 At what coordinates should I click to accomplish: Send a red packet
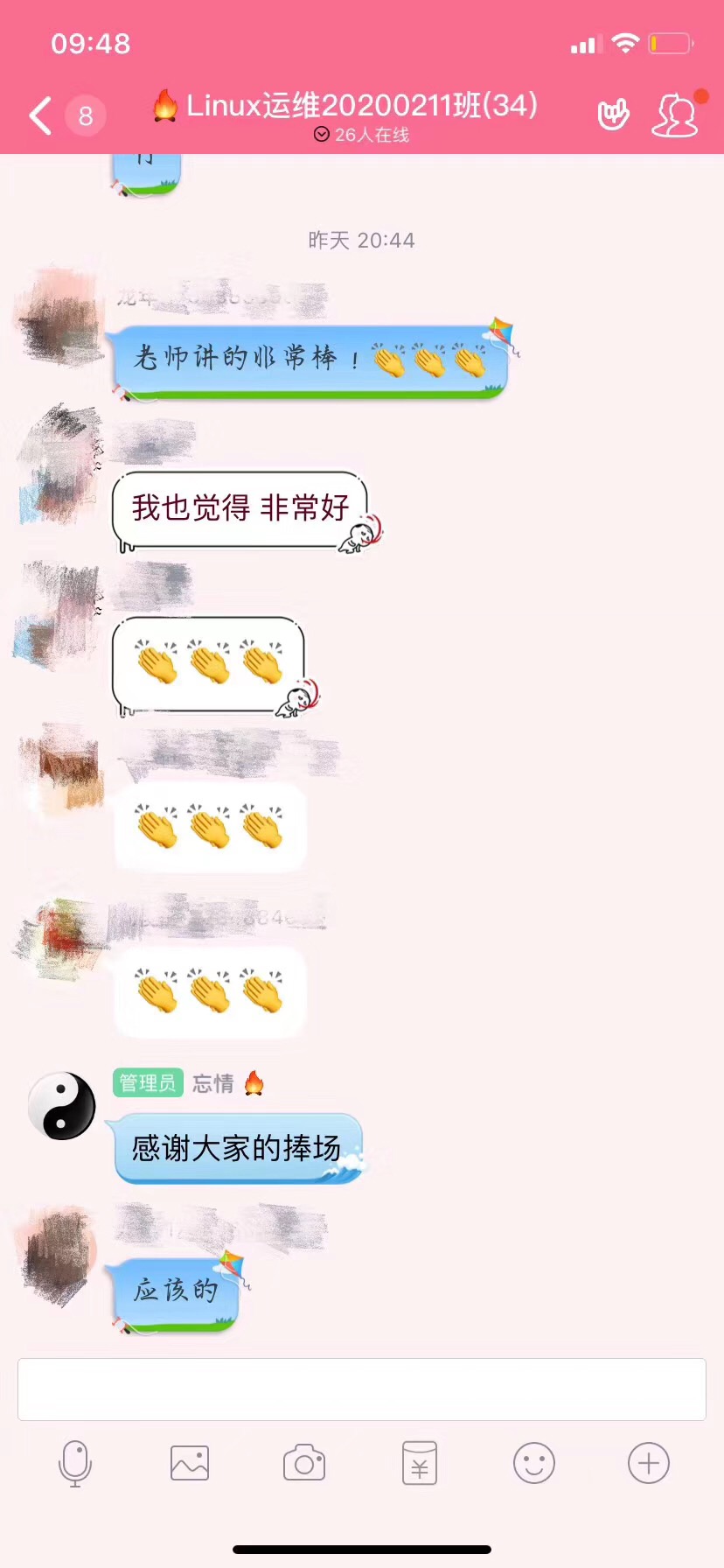pyautogui.click(x=420, y=1463)
